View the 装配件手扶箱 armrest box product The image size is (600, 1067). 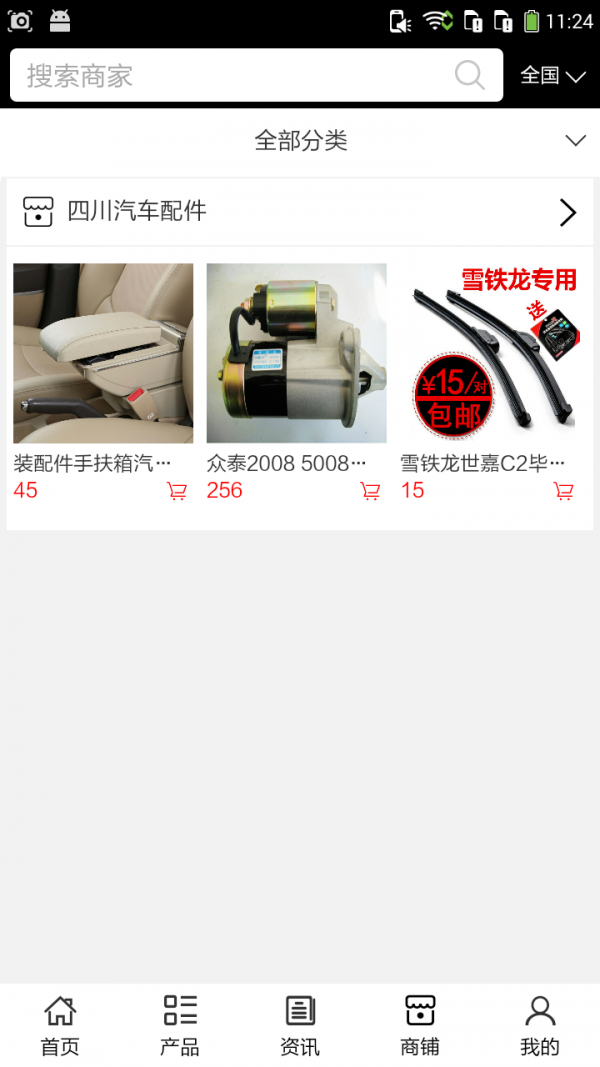[103, 353]
